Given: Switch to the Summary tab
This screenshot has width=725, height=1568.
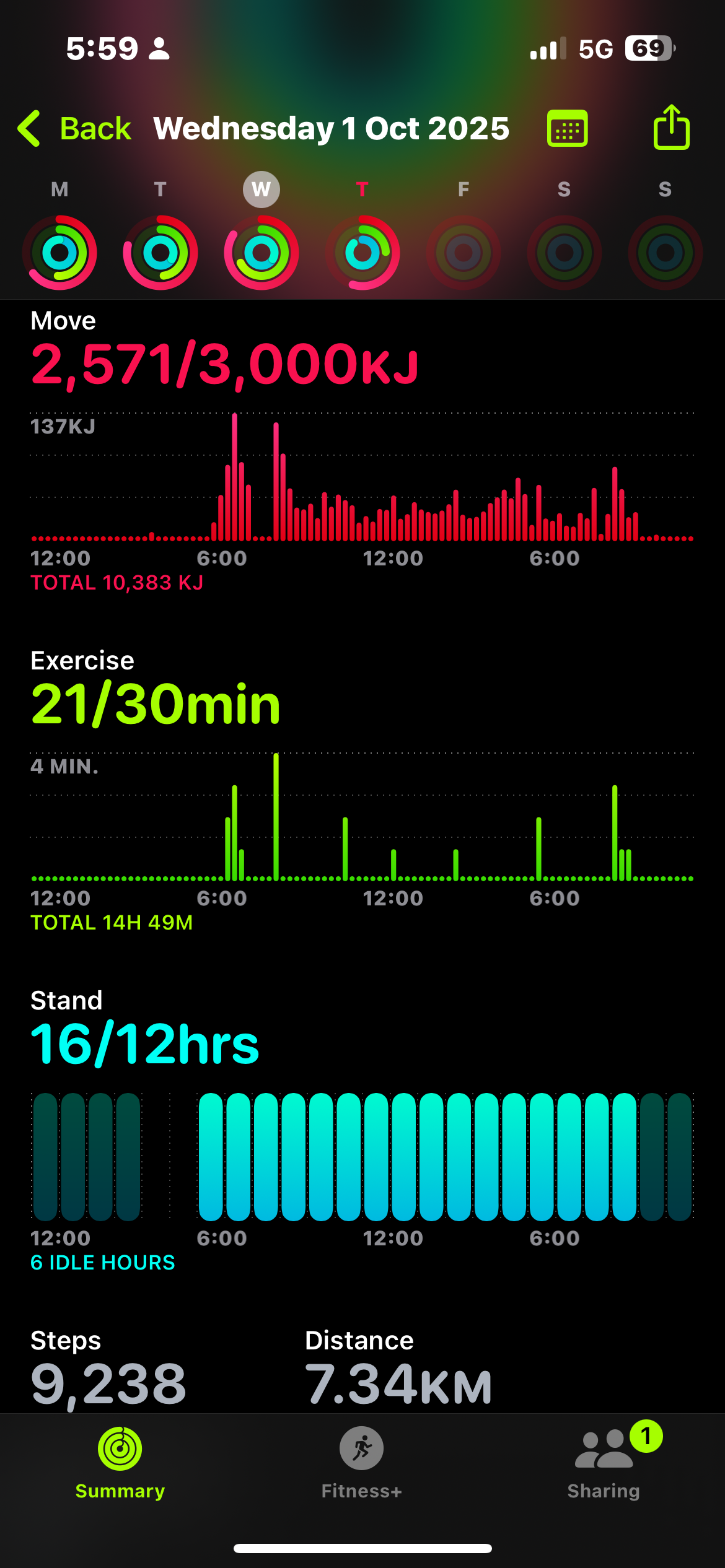Looking at the screenshot, I should (120, 1463).
